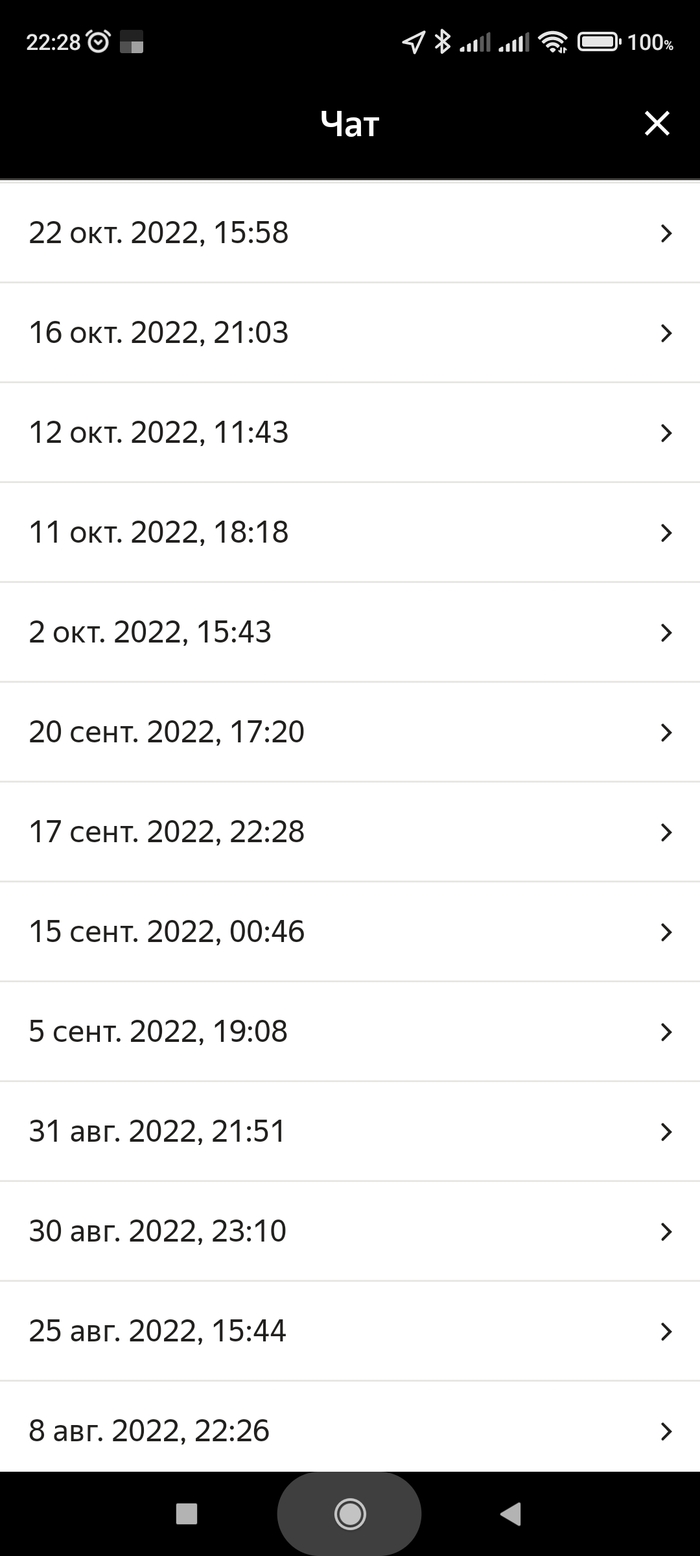Viewport: 700px width, 1556px height.
Task: Open the 8 авг. 2022, 22:26 chat
Action: coord(350,1430)
